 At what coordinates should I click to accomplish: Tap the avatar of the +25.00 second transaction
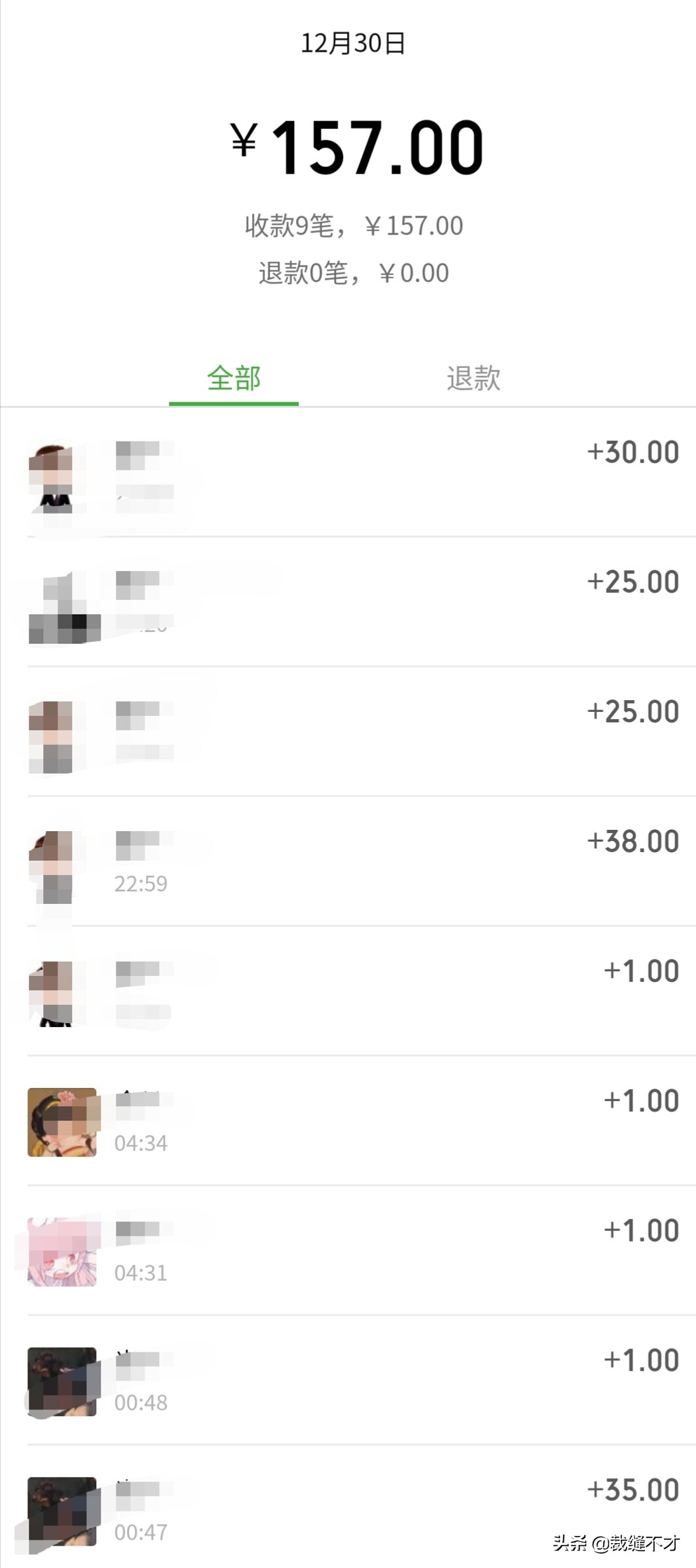(x=62, y=606)
